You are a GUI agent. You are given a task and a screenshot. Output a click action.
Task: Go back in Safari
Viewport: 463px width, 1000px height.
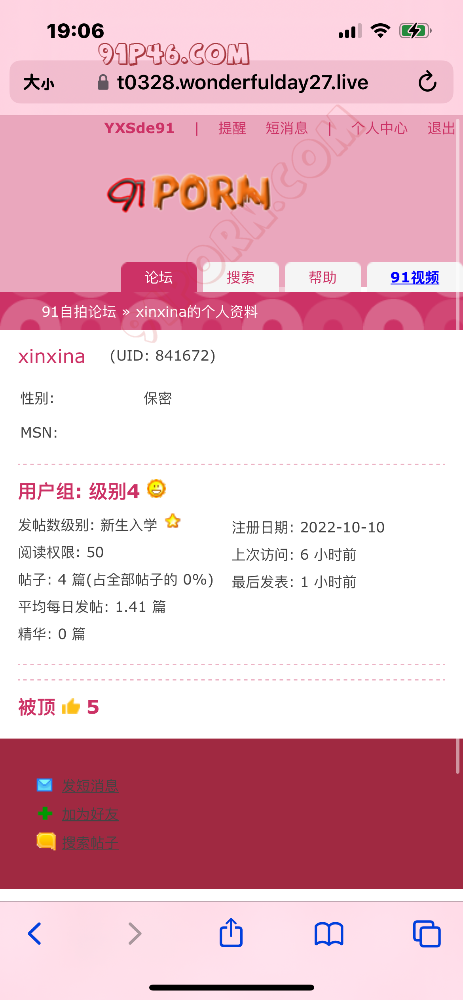coord(34,934)
